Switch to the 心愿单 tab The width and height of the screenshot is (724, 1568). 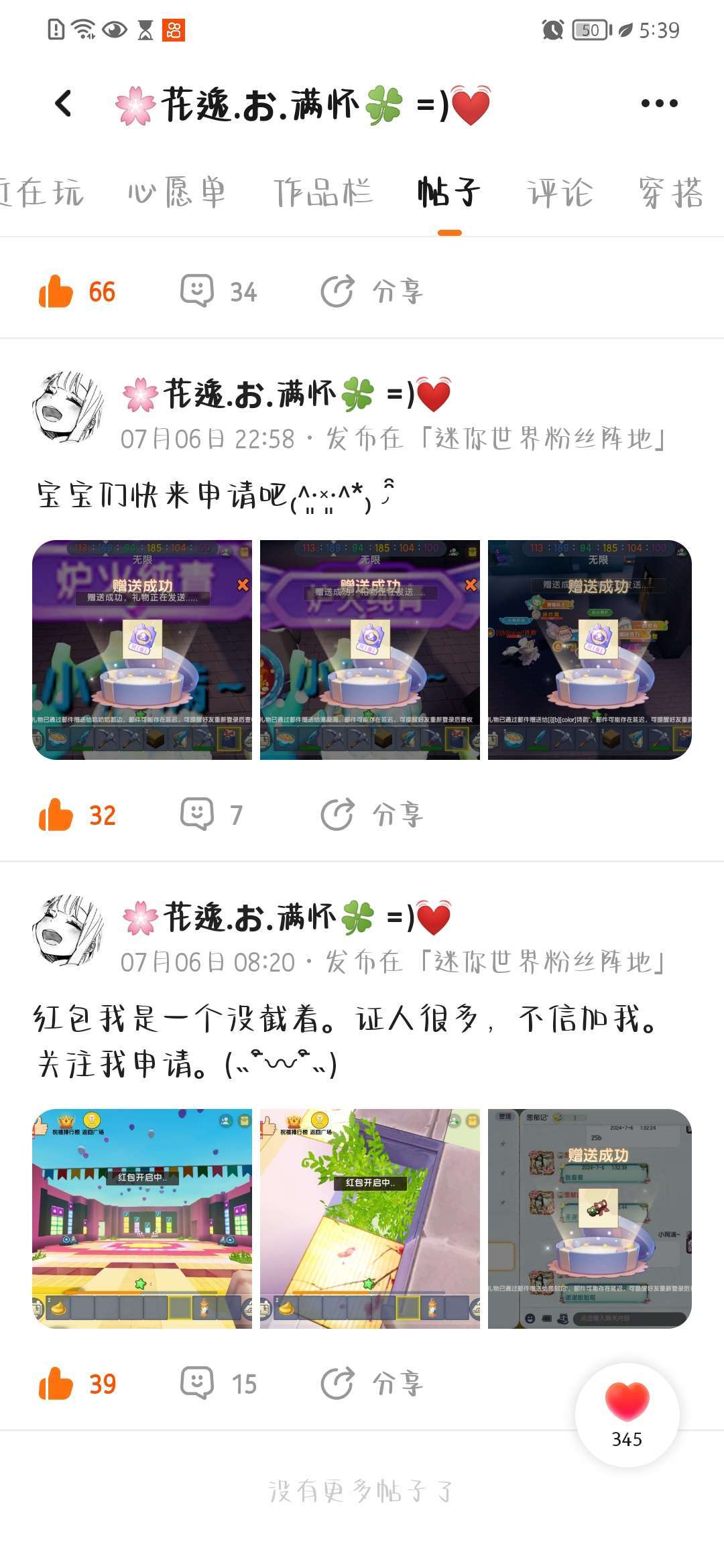[177, 193]
